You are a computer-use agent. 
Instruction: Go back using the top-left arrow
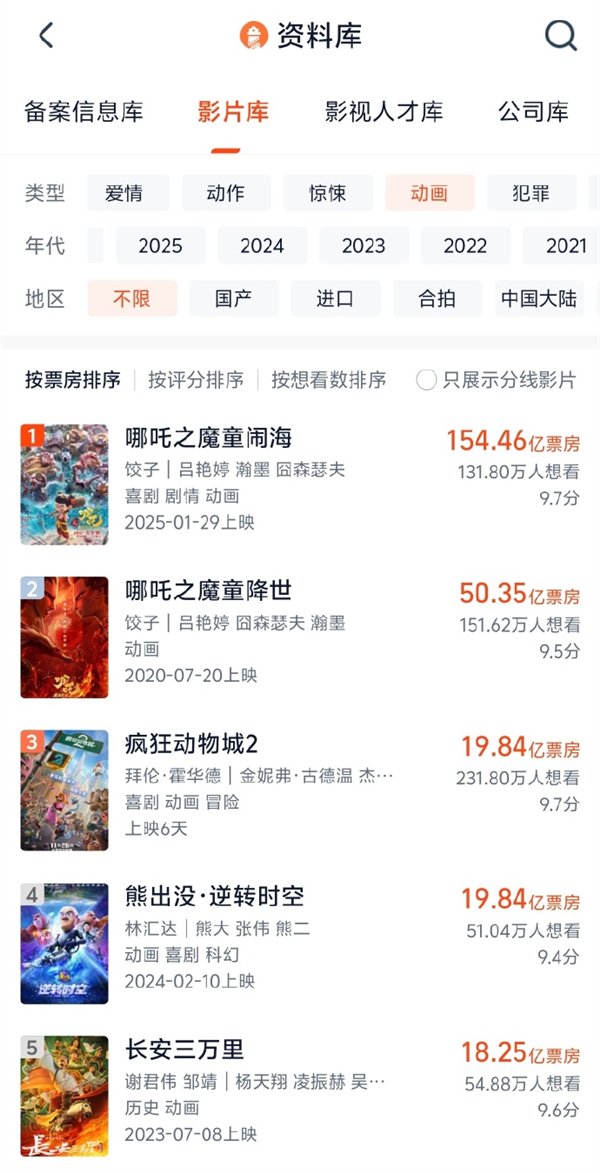(x=46, y=36)
